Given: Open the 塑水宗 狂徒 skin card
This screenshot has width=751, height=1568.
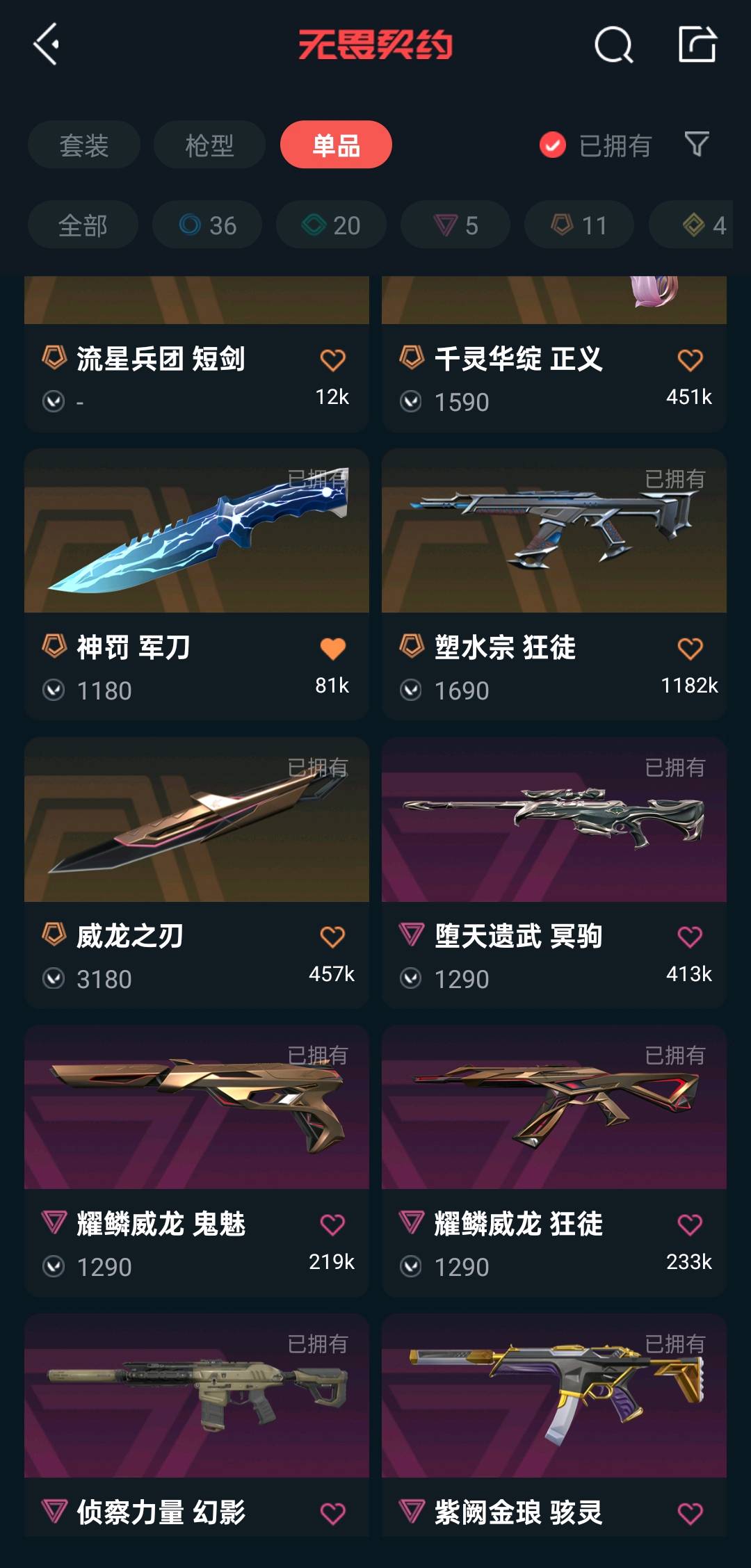Looking at the screenshot, I should point(554,584).
